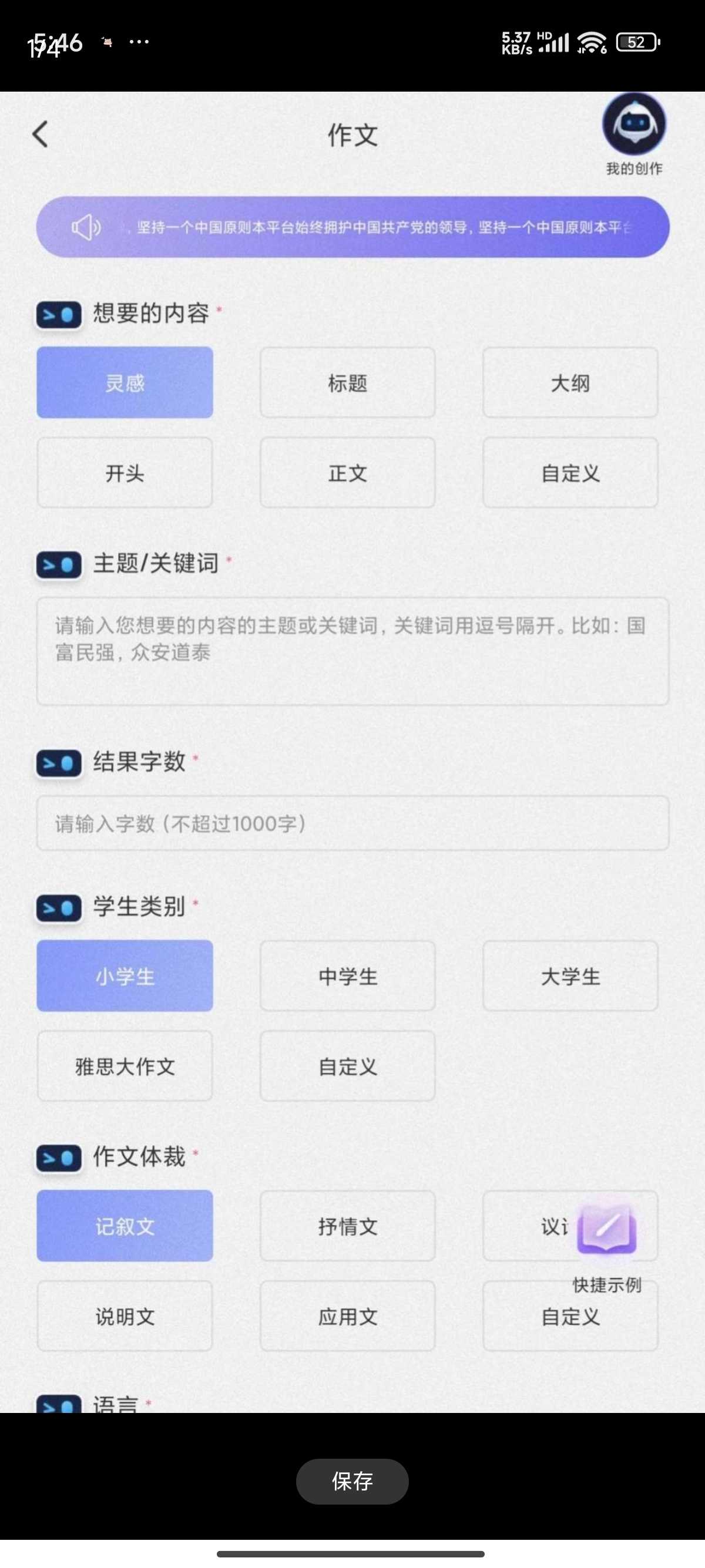Pick 正文 as the wanted content

[347, 473]
